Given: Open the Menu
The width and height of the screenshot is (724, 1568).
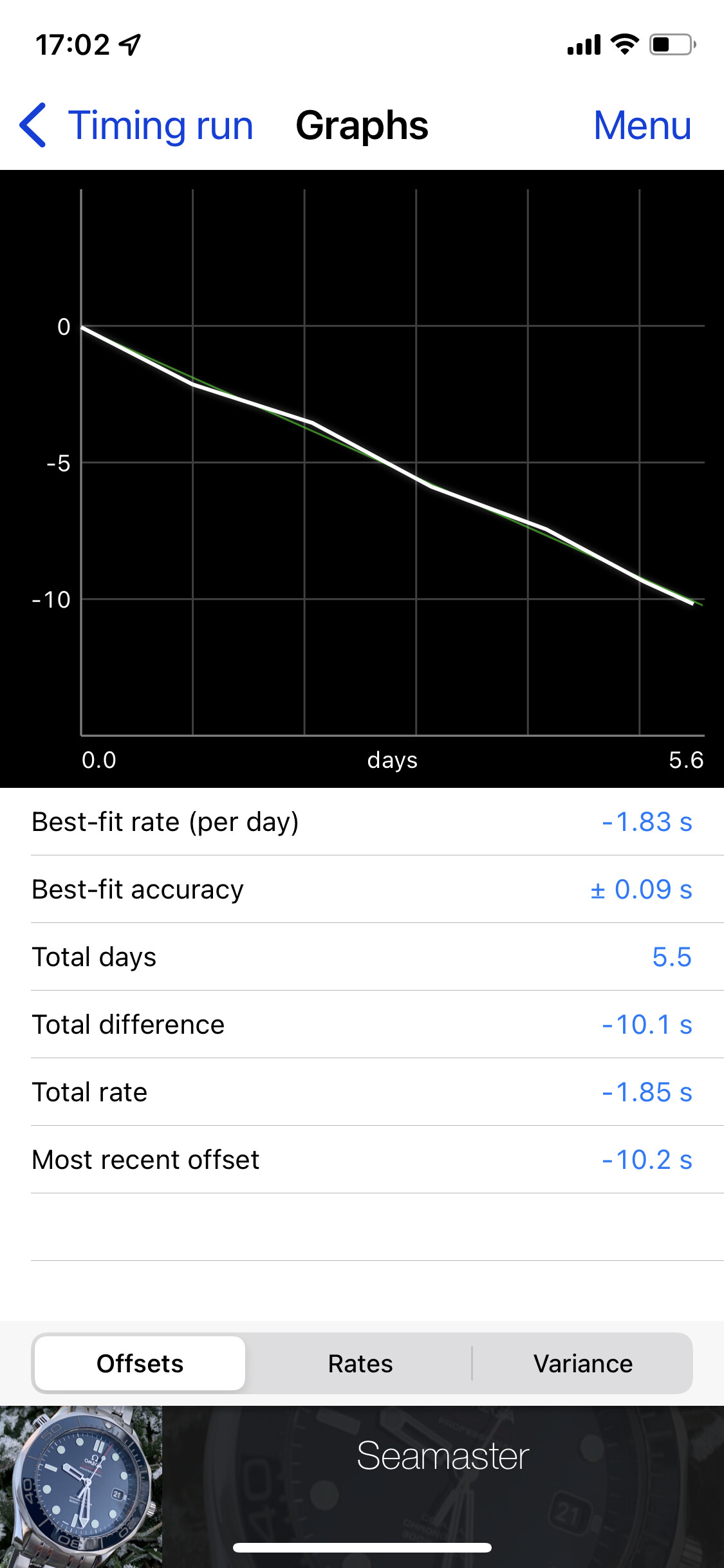Looking at the screenshot, I should tap(642, 125).
